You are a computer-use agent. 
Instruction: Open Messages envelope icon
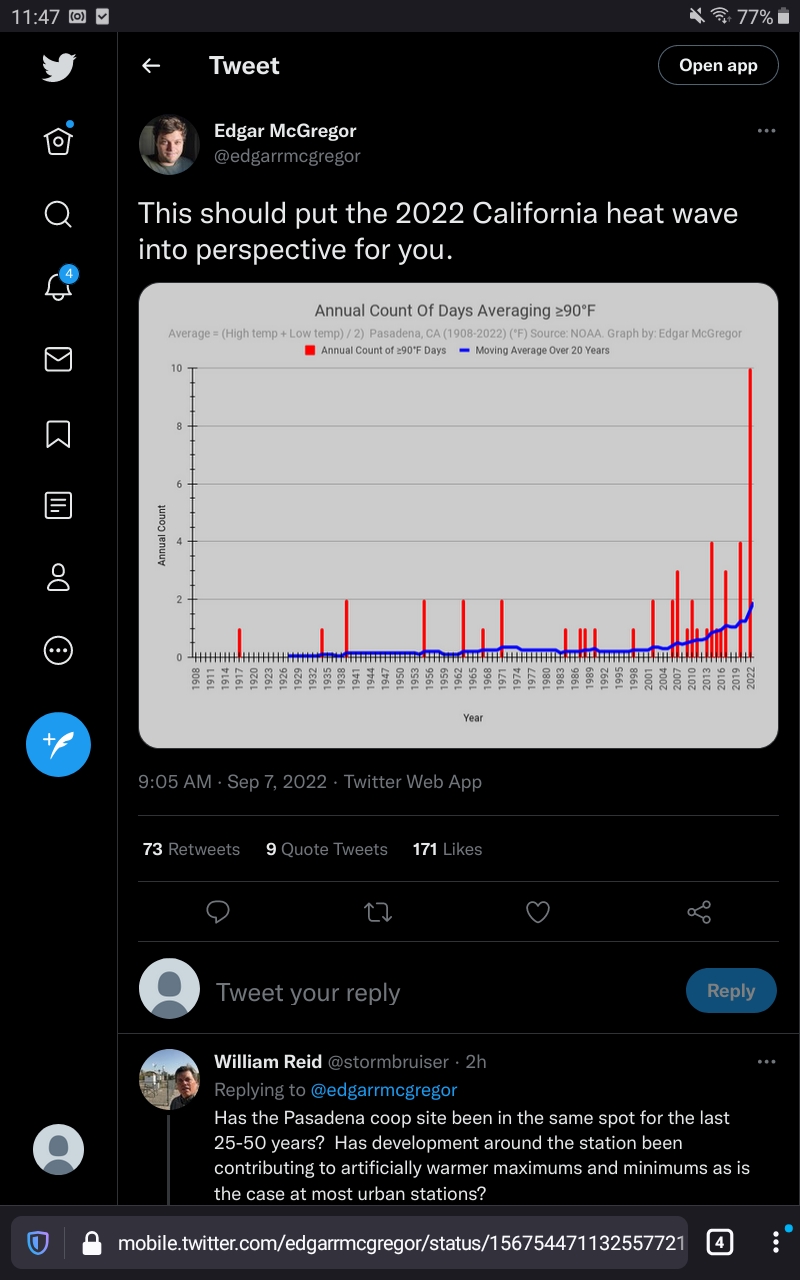point(58,360)
